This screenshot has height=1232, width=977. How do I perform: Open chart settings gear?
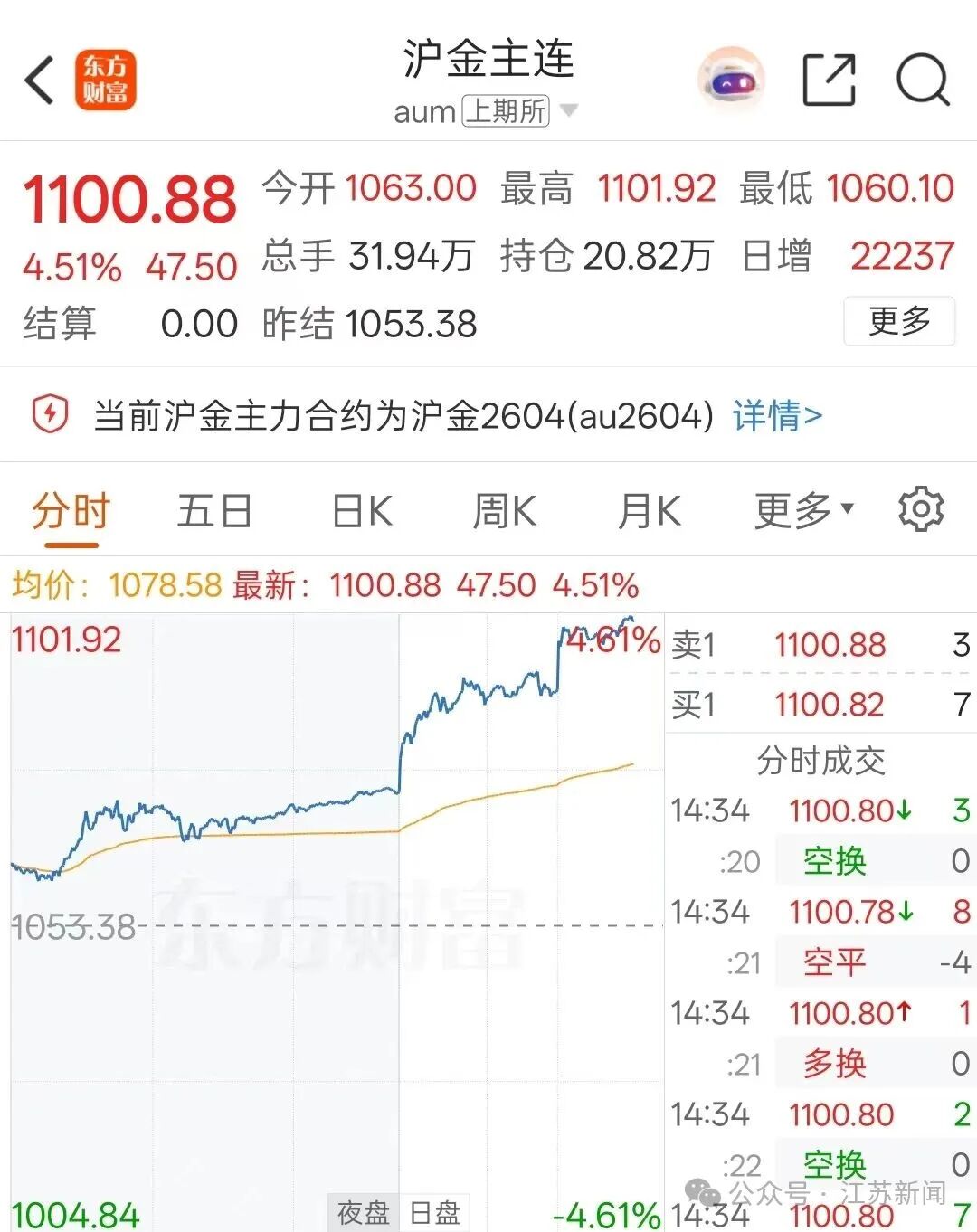(x=921, y=509)
